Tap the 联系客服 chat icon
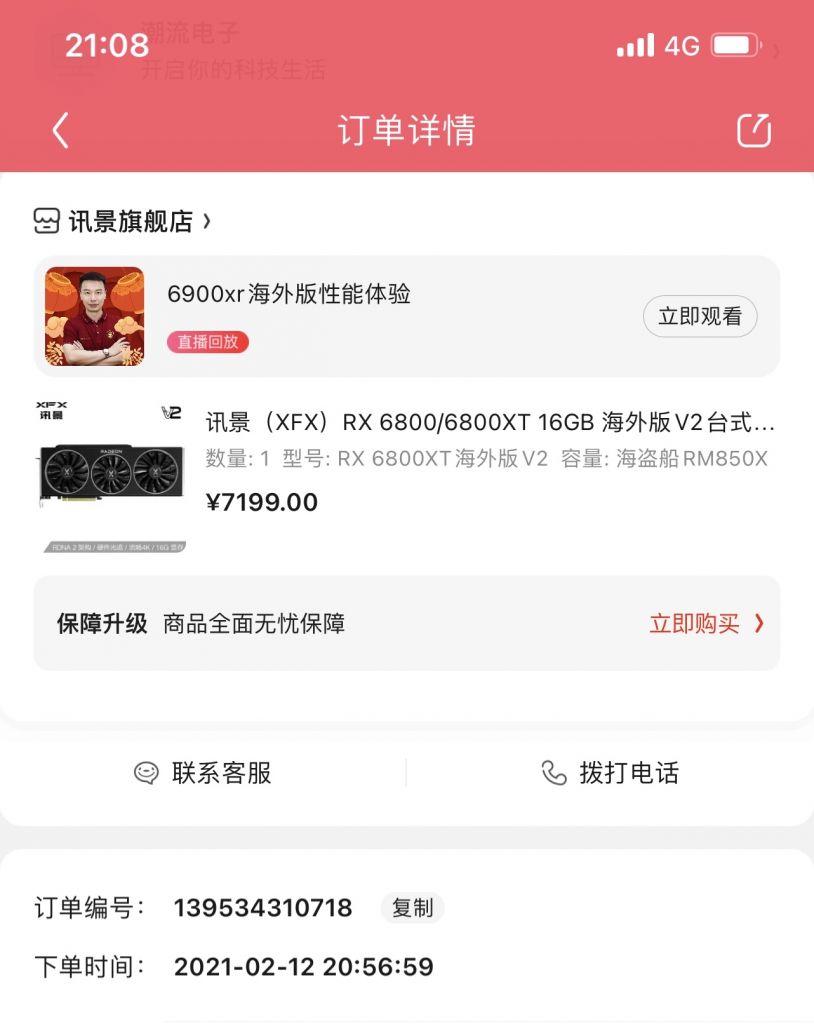Screen dimensions: 814x1024 (146, 772)
